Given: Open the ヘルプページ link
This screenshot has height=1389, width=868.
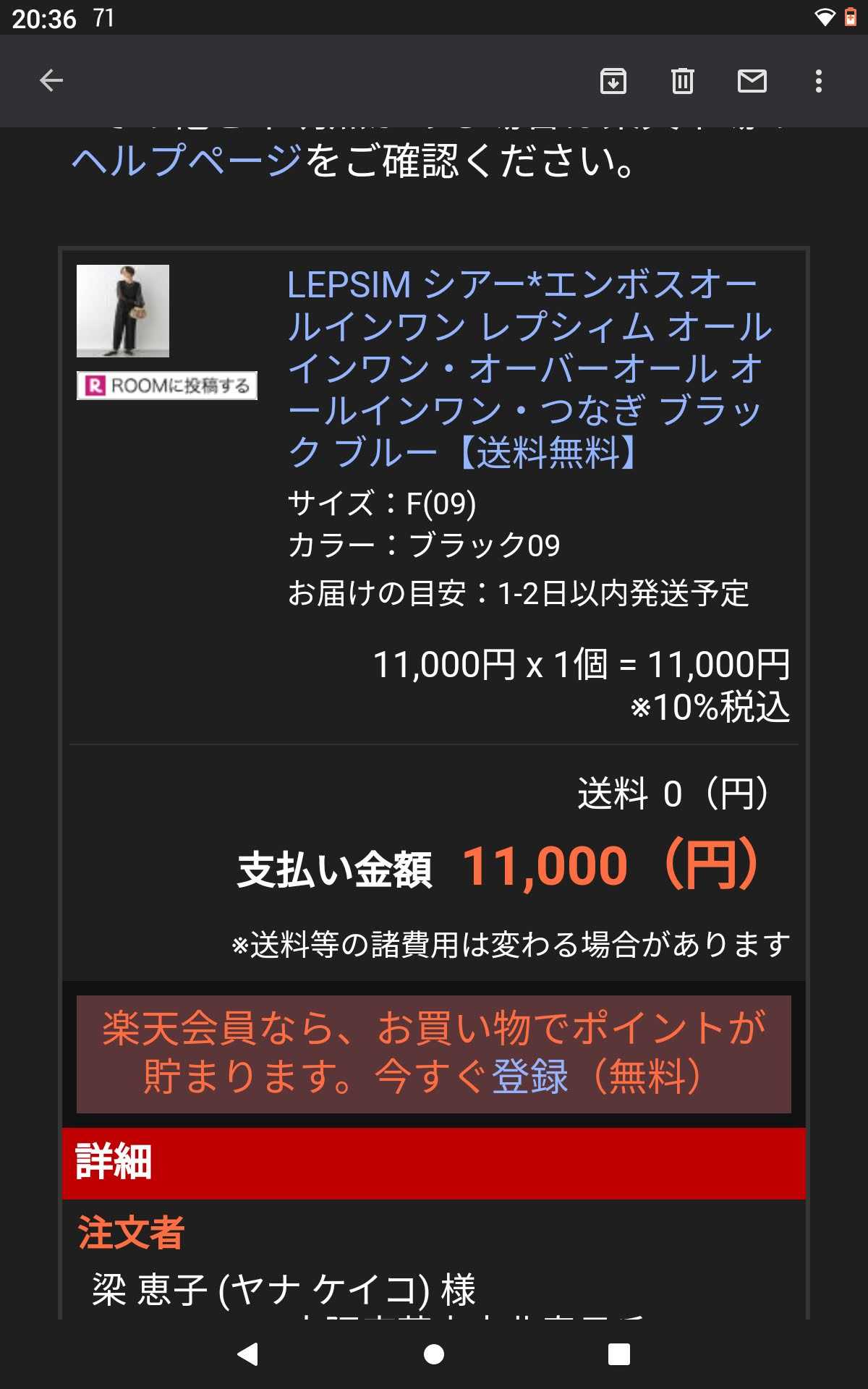Looking at the screenshot, I should click(x=187, y=161).
